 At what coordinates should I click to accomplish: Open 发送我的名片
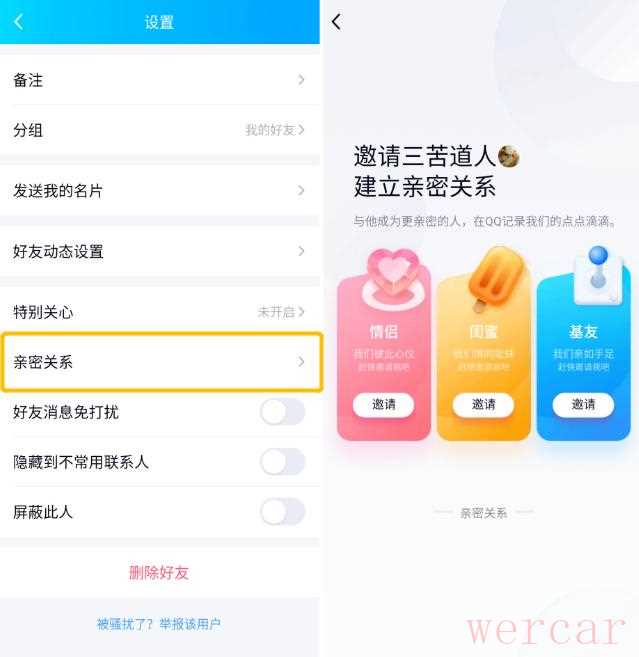coord(160,191)
